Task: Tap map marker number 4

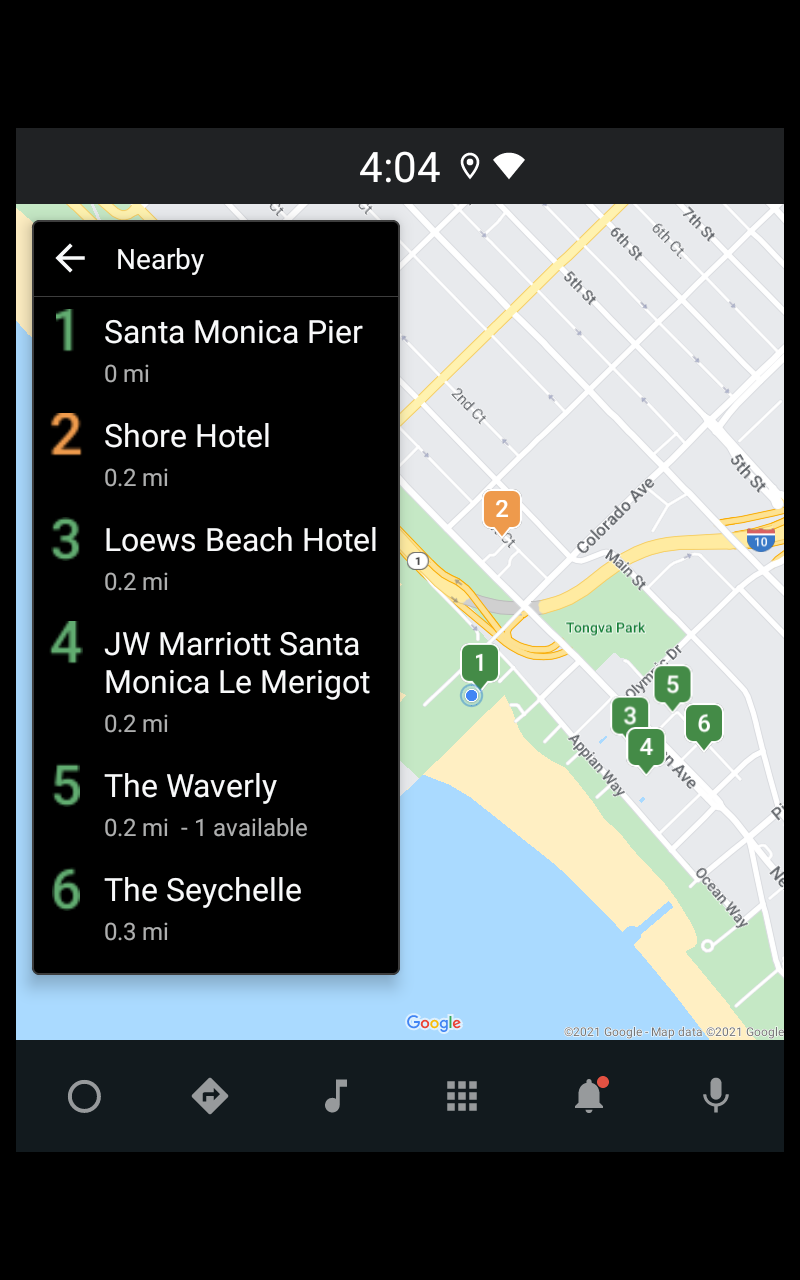Action: click(x=646, y=746)
